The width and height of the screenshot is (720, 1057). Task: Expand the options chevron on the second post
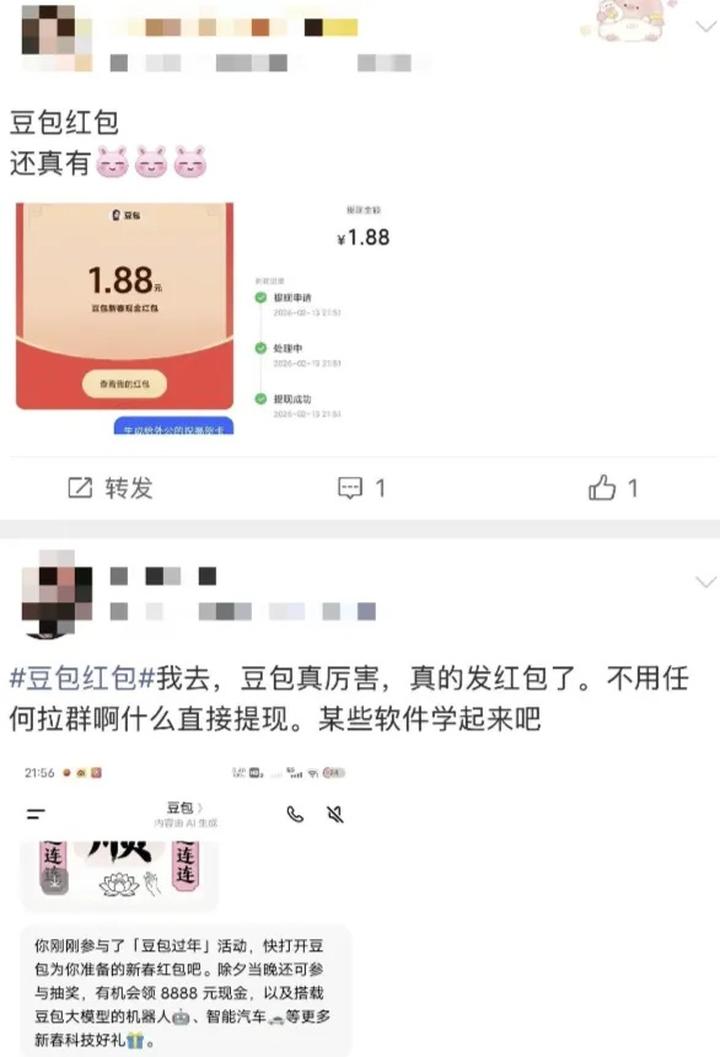click(706, 581)
